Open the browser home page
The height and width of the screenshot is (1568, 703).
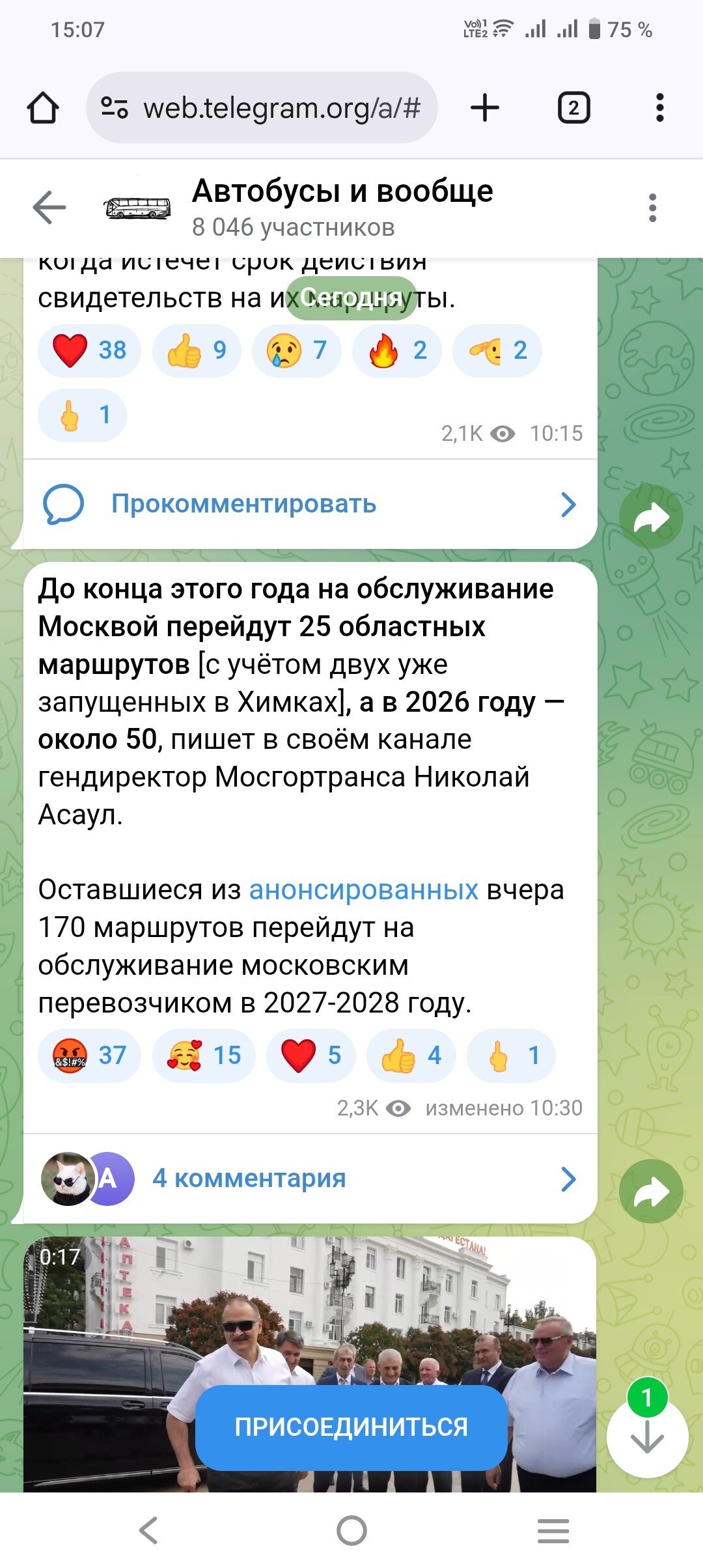43,107
